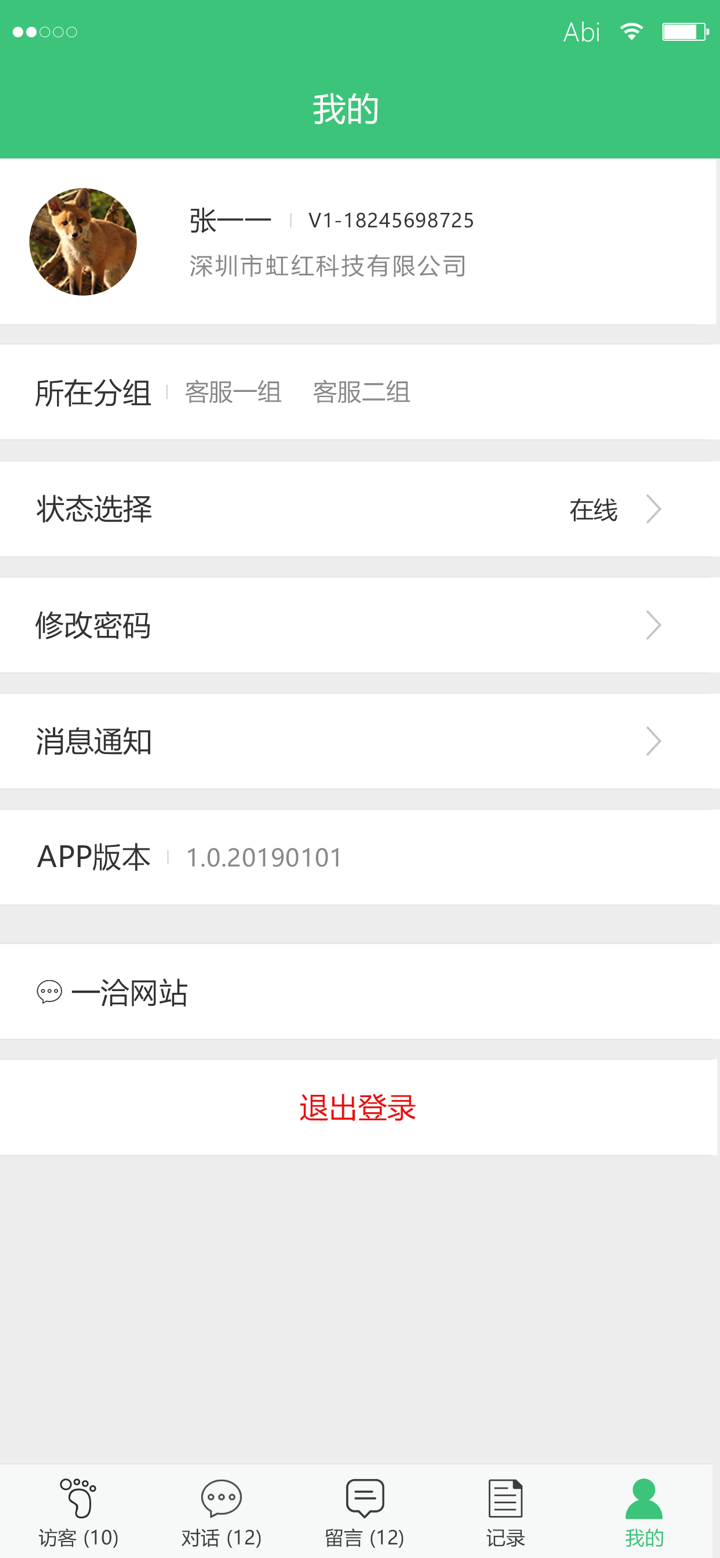The image size is (720, 1558).
Task: Toggle online status 在线
Action: tap(591, 510)
